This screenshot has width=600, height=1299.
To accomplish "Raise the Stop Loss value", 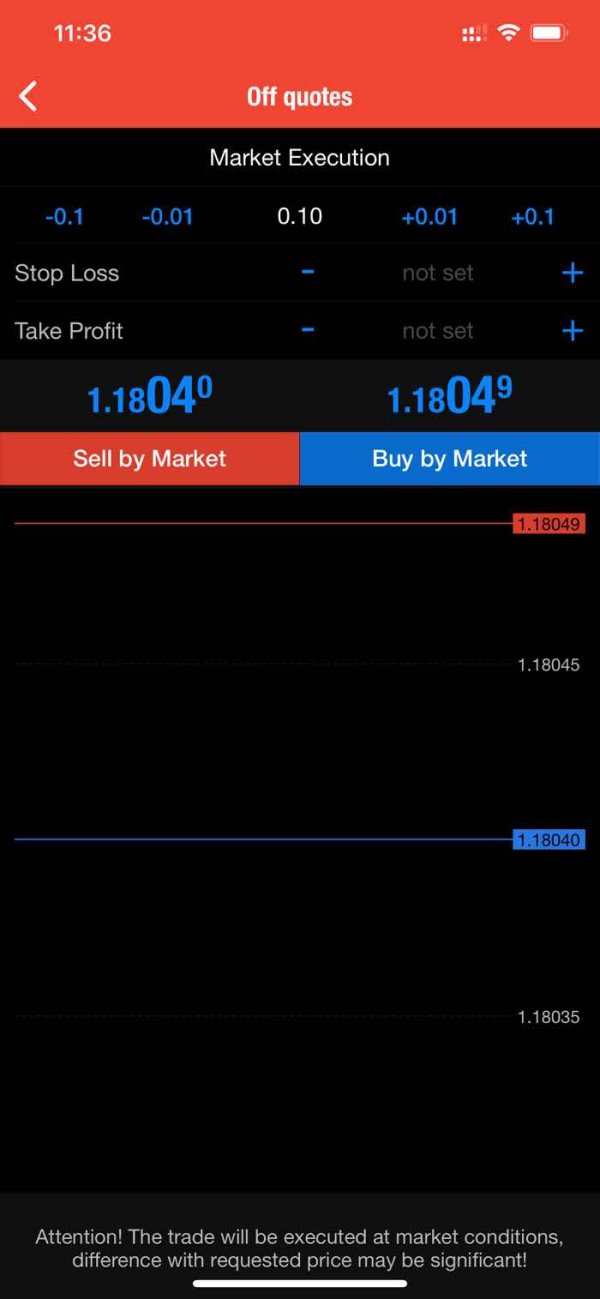I will [x=572, y=272].
